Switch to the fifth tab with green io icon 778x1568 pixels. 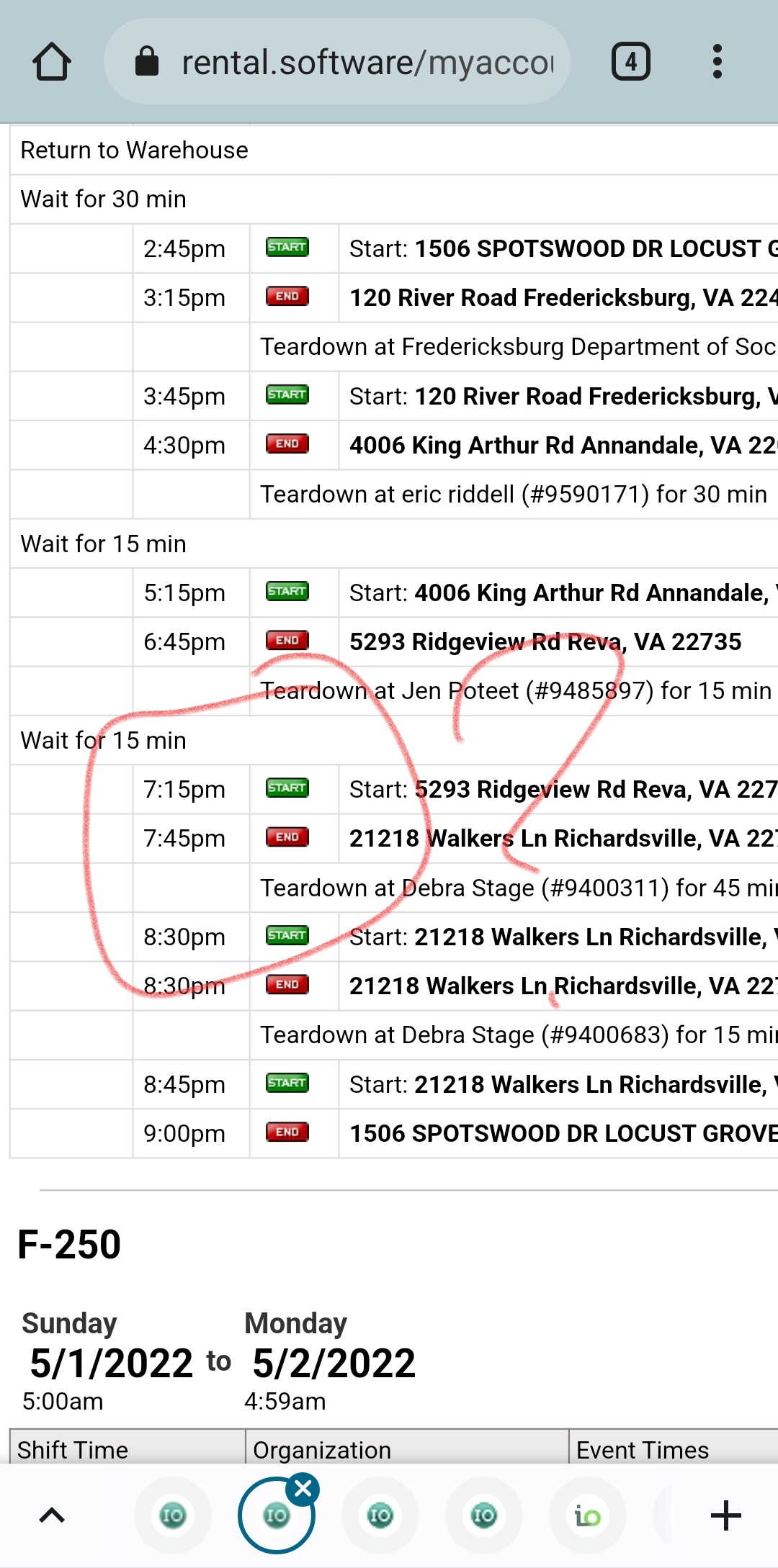click(588, 1515)
